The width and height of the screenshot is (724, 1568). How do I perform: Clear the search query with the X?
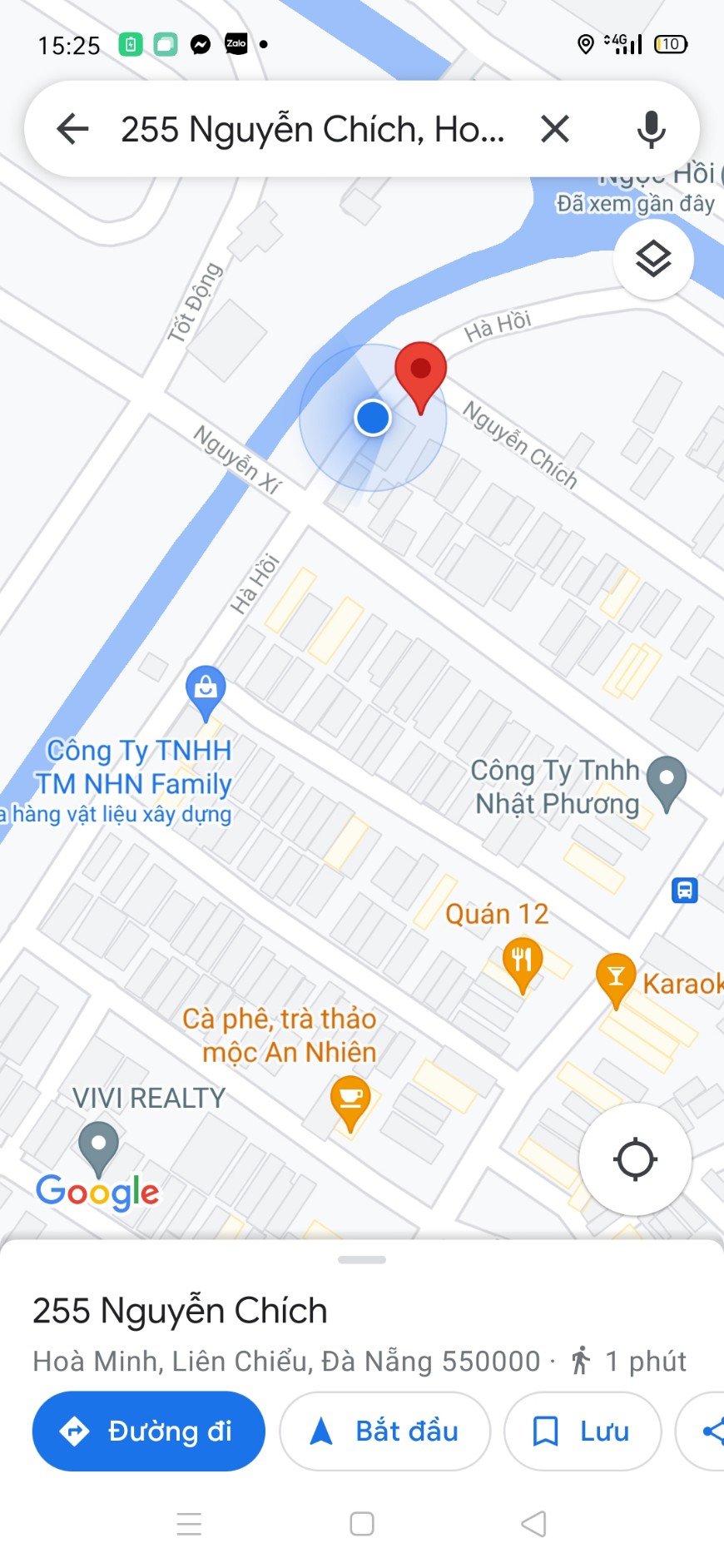(x=555, y=129)
